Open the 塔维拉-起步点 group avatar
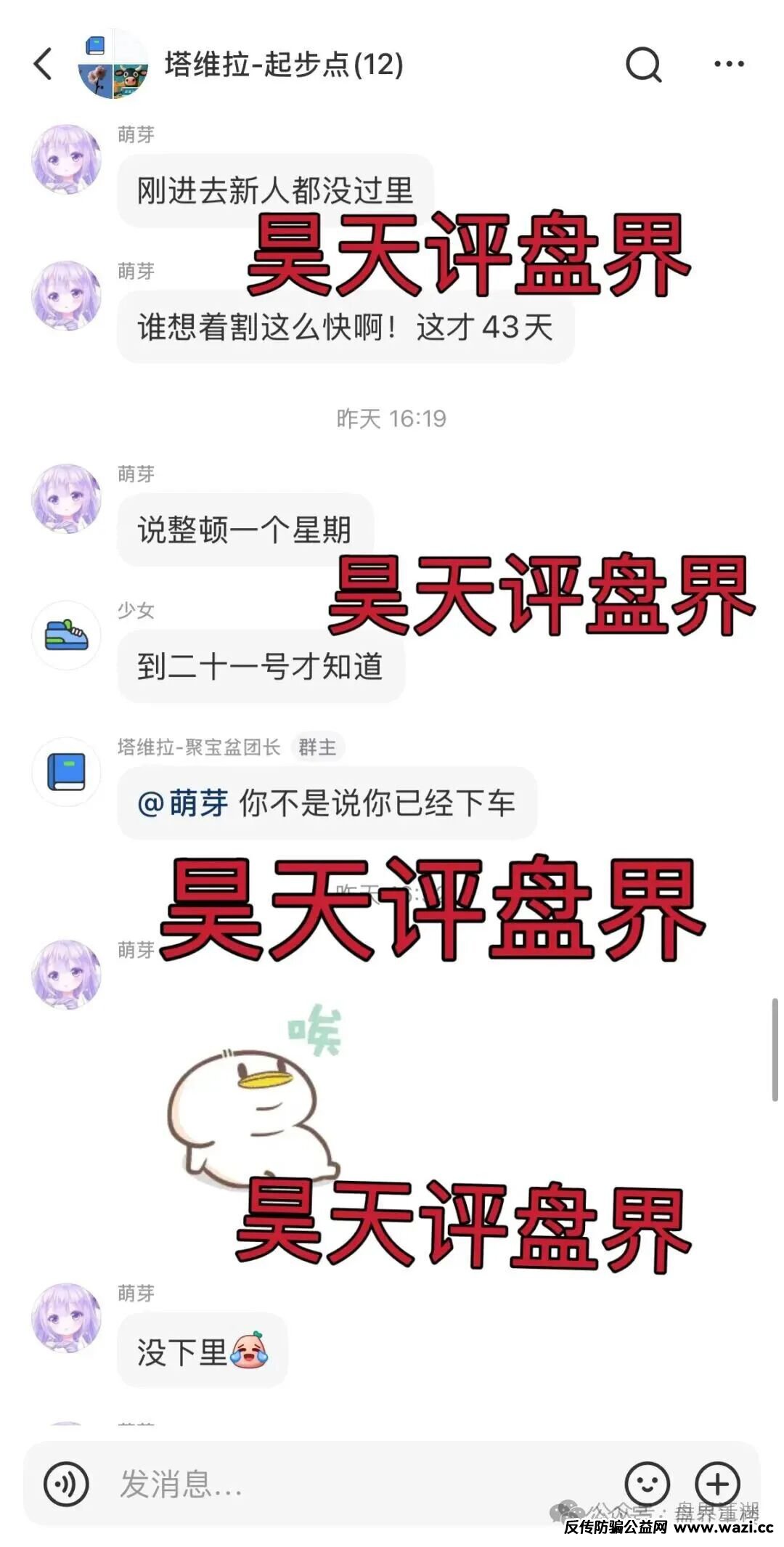The image size is (784, 1547). 113,65
